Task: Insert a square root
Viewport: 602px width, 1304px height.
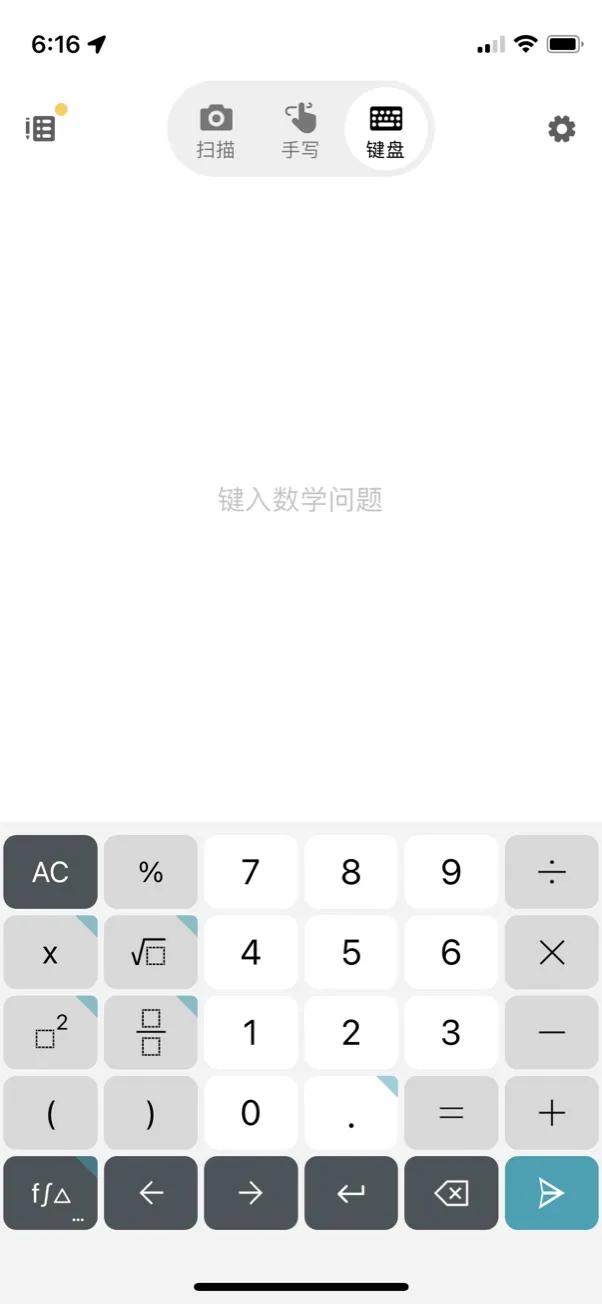Action: [x=151, y=953]
